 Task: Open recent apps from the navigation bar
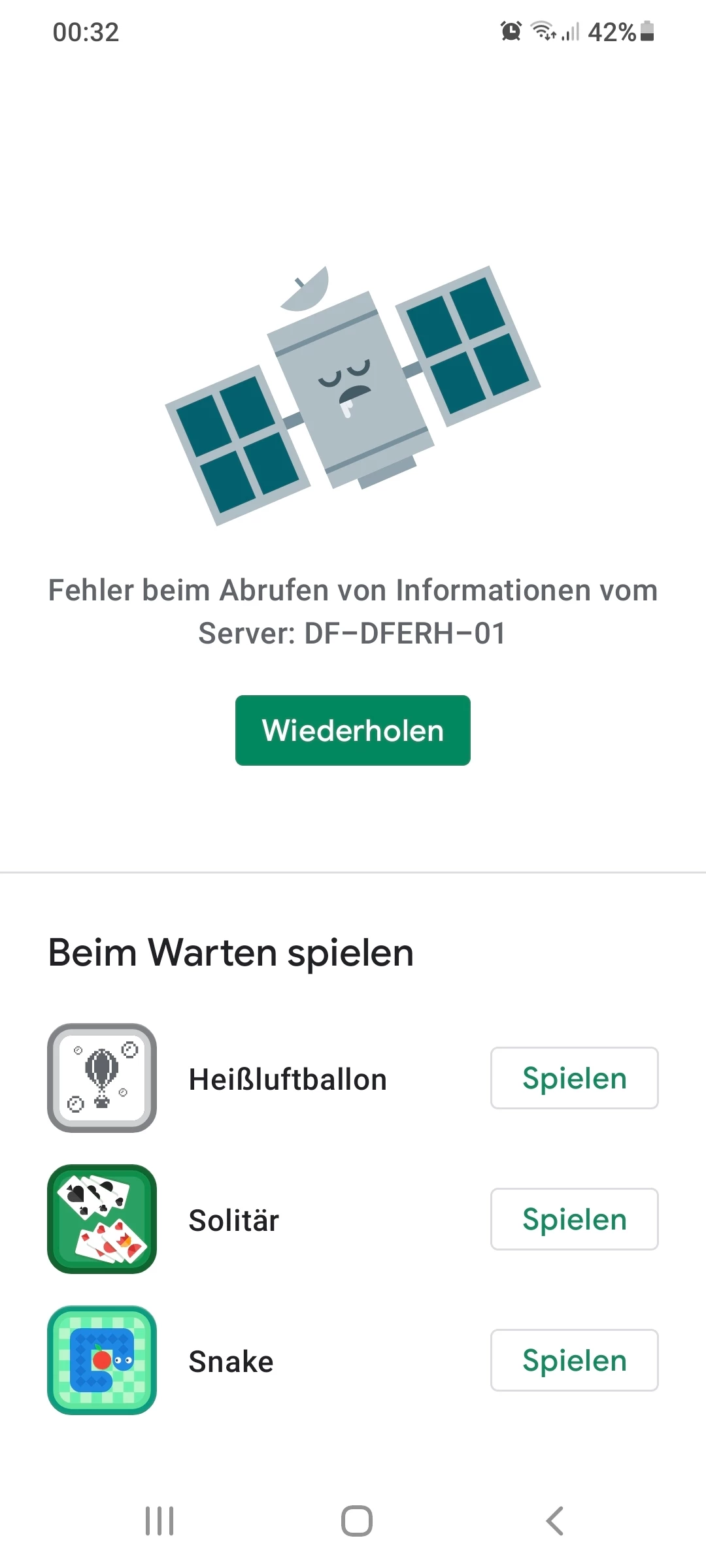[160, 1521]
